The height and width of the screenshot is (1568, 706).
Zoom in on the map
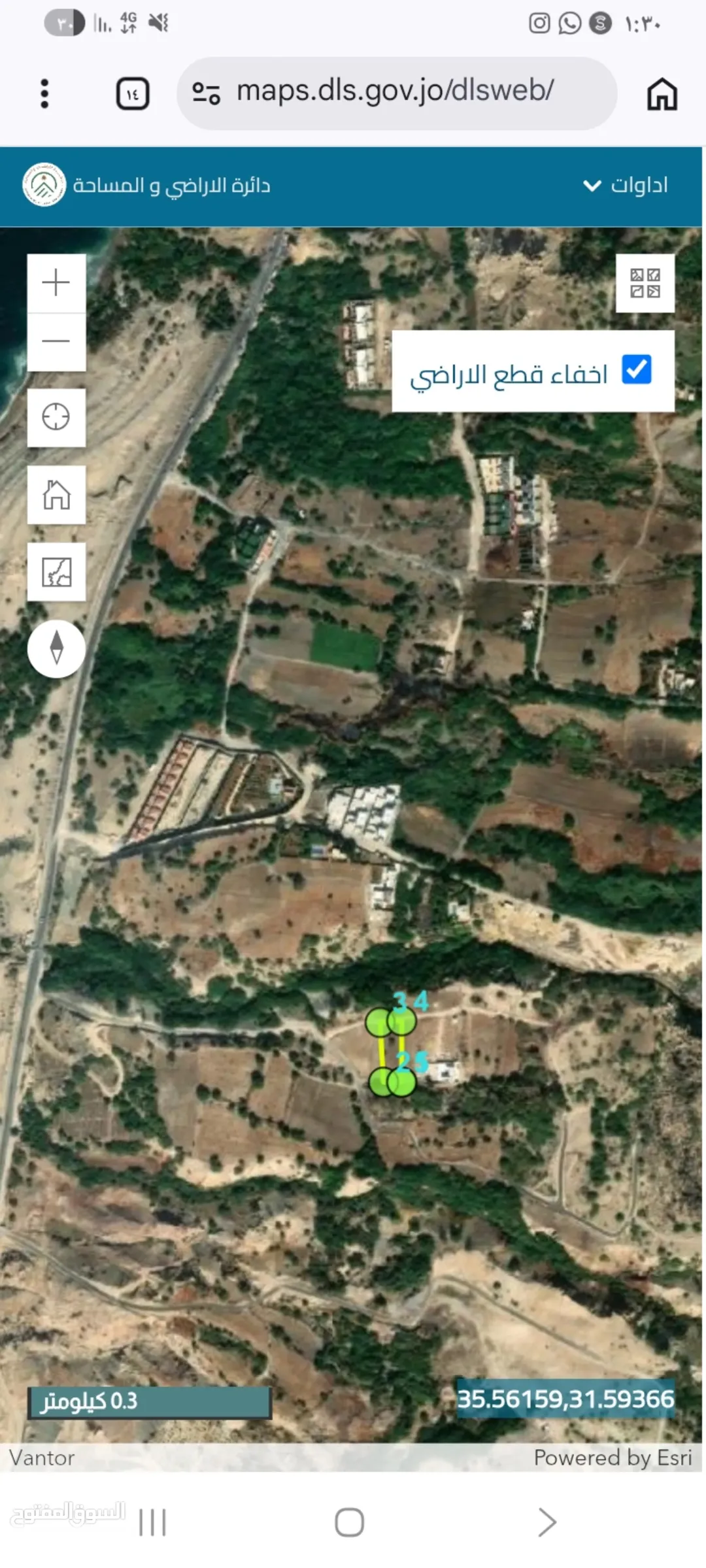coord(56,282)
